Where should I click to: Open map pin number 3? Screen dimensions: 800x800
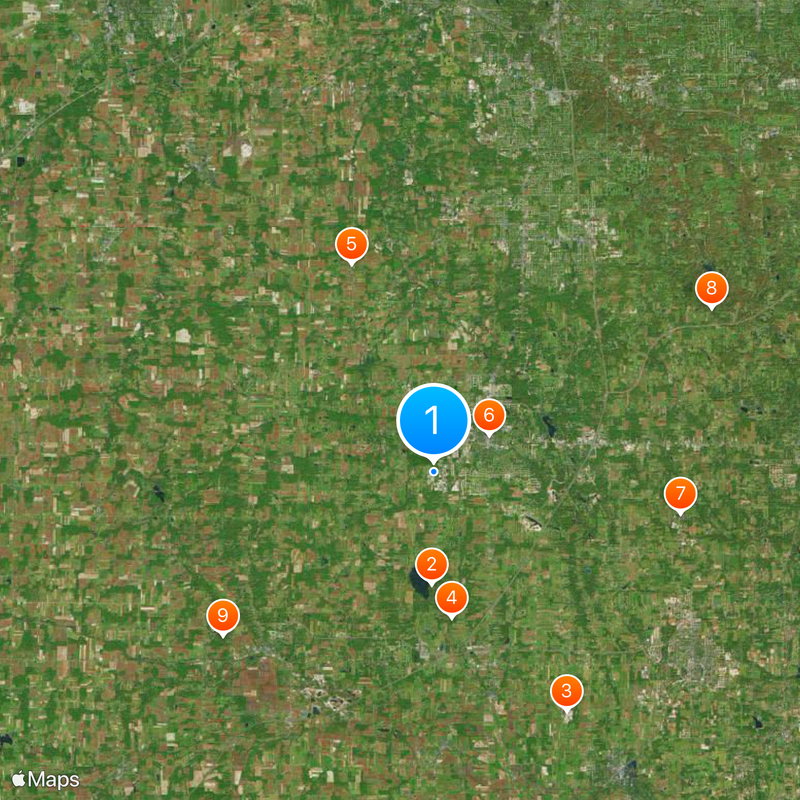tap(567, 690)
